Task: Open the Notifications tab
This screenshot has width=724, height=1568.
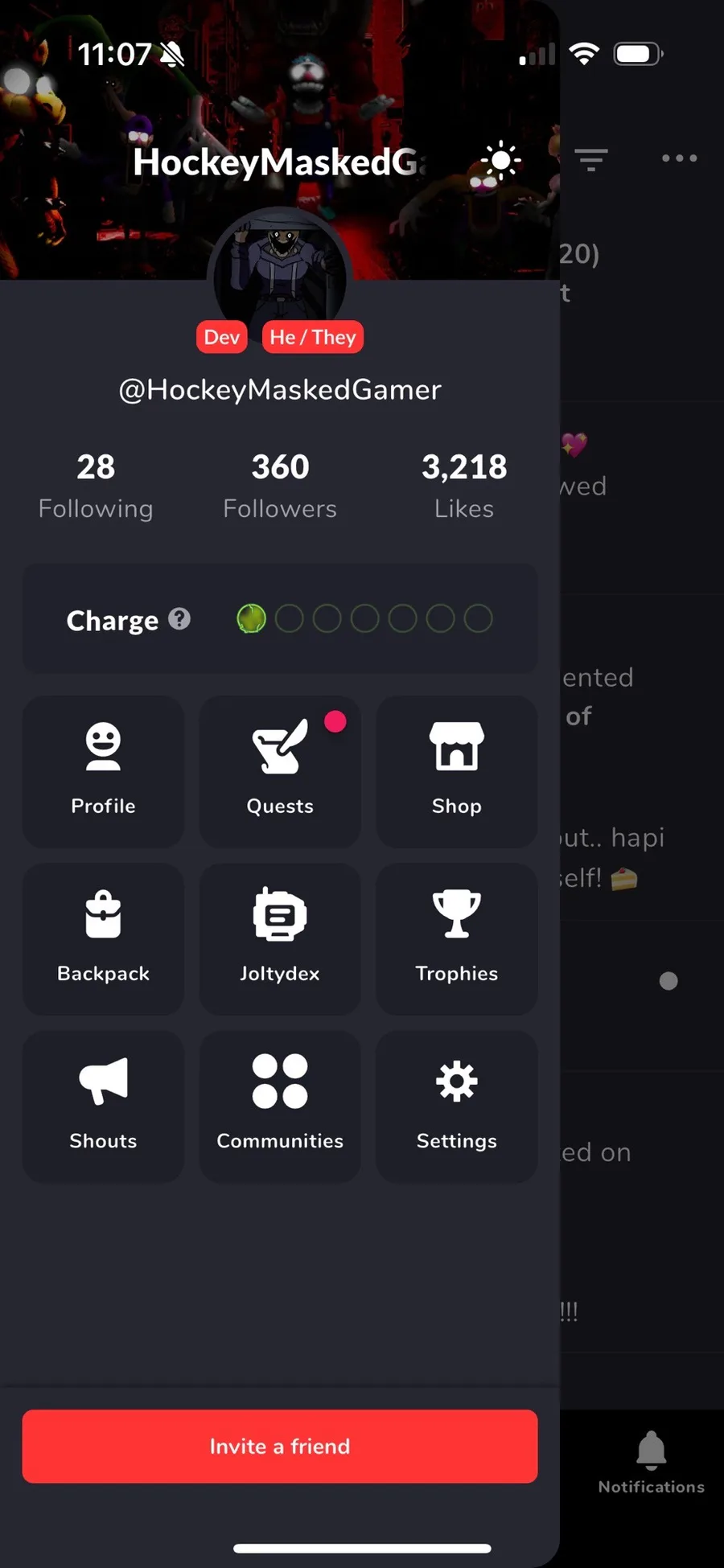Action: click(652, 1463)
